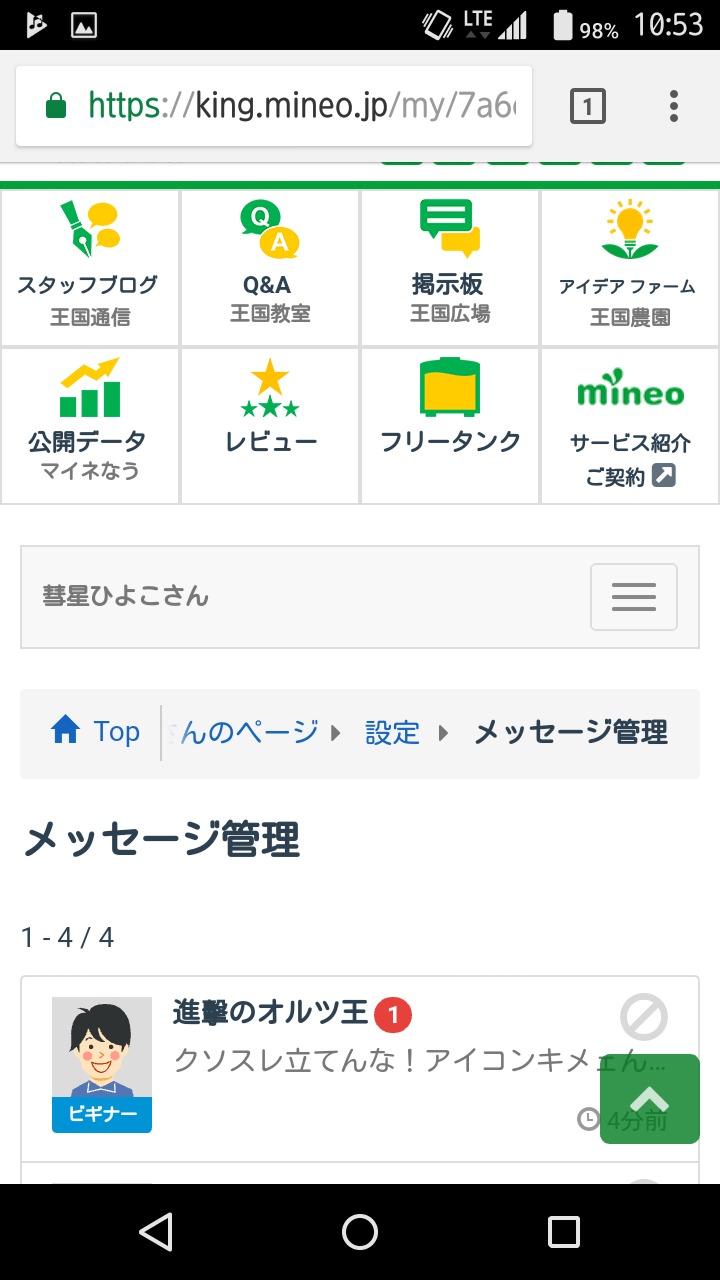
Task: Go to レビュー (Reviews) section
Action: (x=270, y=426)
